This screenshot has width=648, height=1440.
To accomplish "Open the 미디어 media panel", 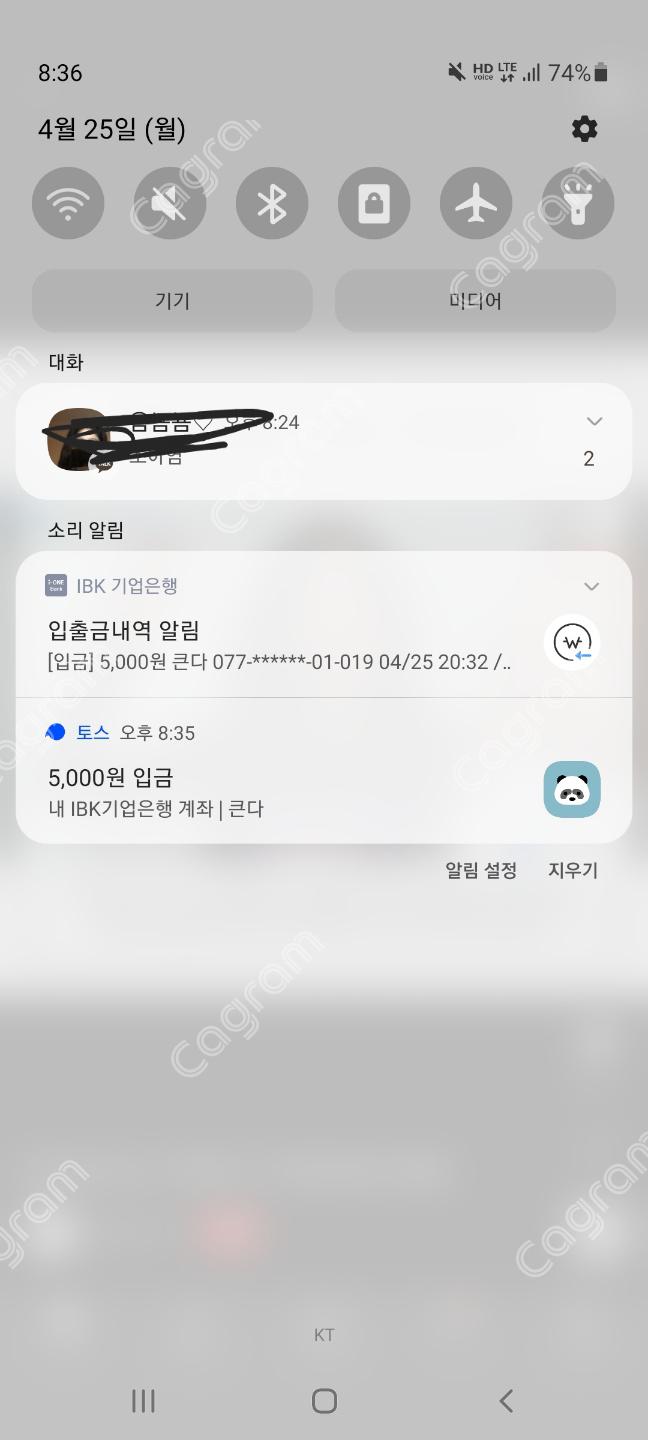I will (475, 300).
